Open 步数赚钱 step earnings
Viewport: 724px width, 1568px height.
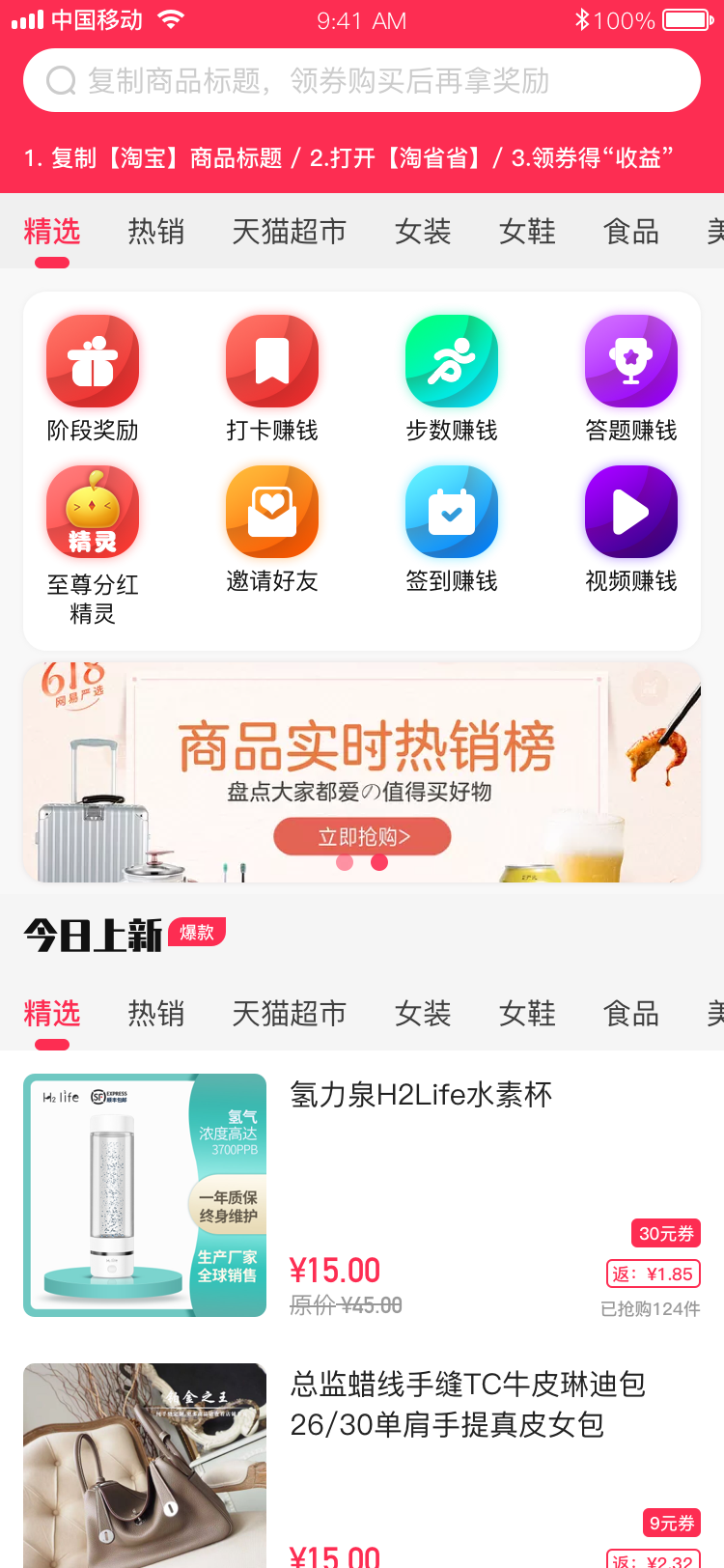(451, 378)
